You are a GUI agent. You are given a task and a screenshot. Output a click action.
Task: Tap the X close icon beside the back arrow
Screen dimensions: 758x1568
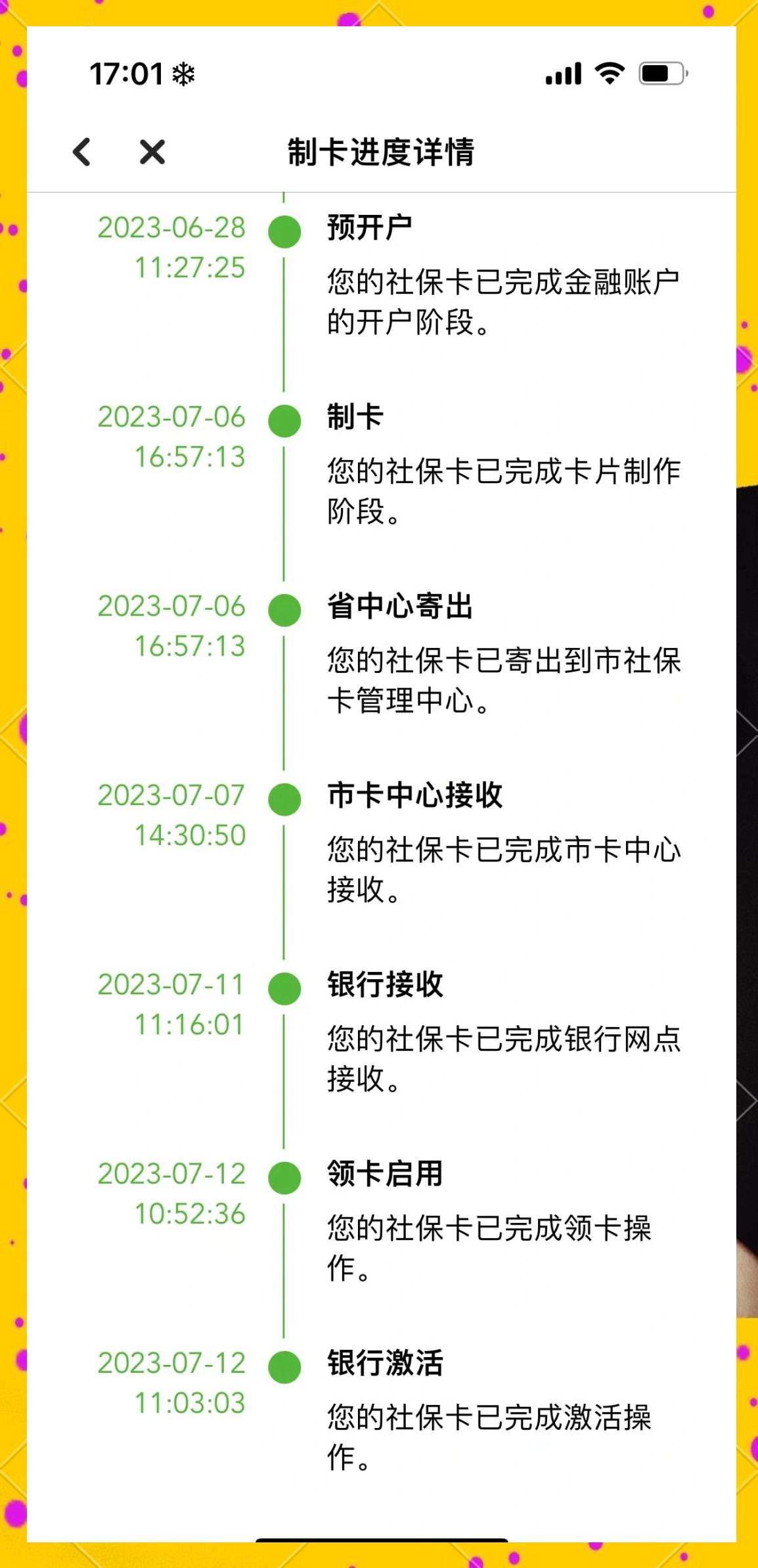point(150,152)
